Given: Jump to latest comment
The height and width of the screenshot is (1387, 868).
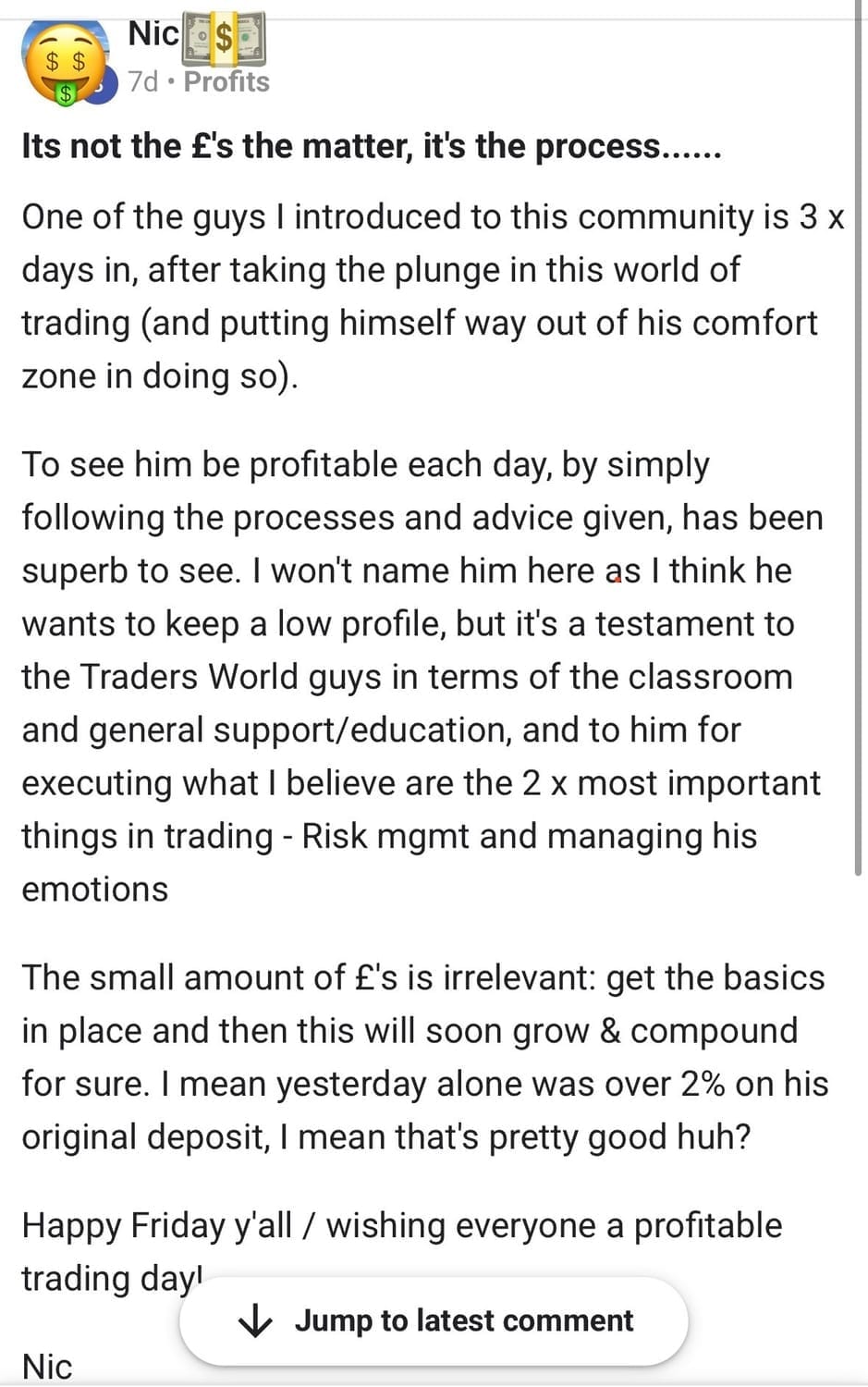Looking at the screenshot, I should (x=434, y=1320).
